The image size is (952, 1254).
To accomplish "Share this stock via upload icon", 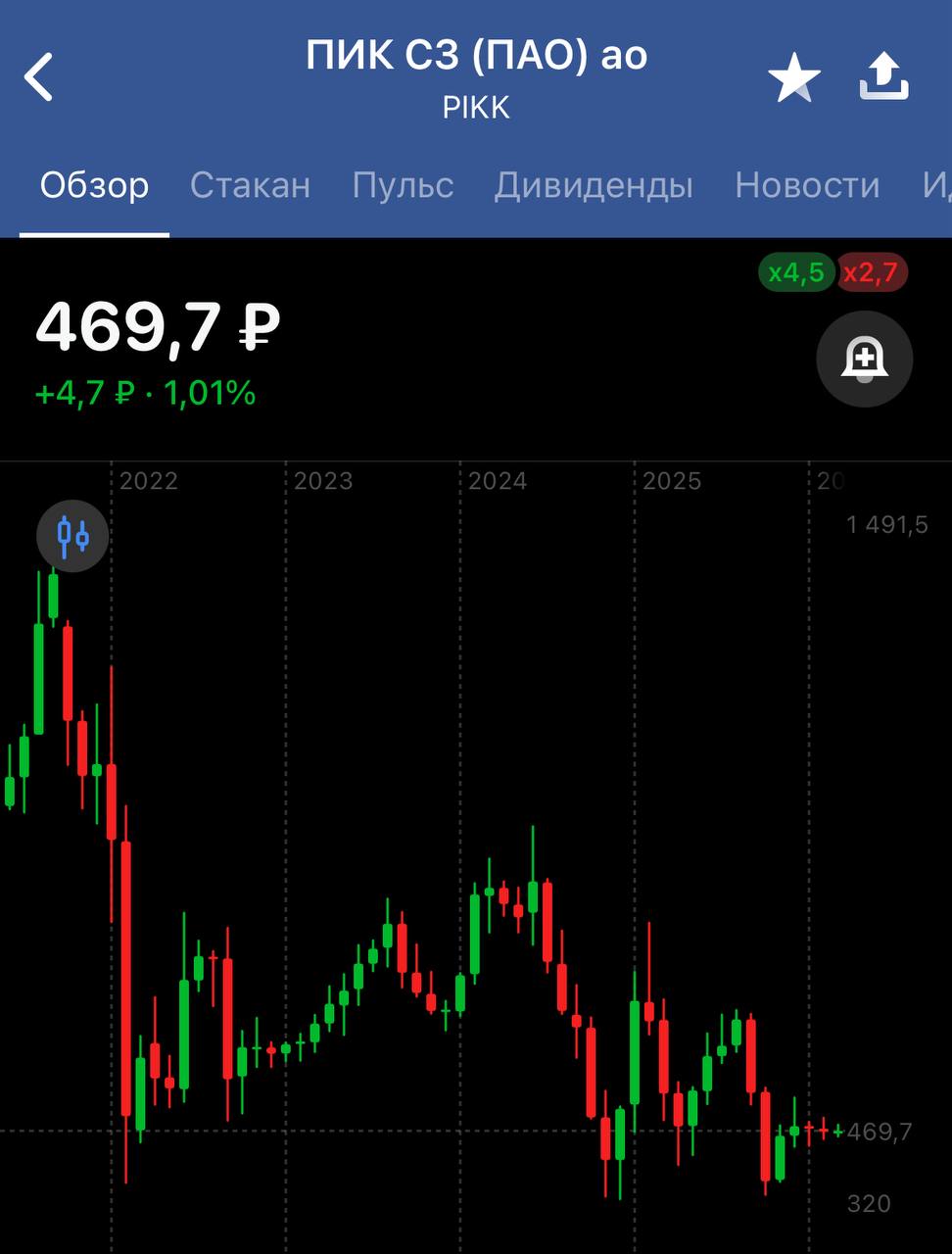I will click(883, 76).
